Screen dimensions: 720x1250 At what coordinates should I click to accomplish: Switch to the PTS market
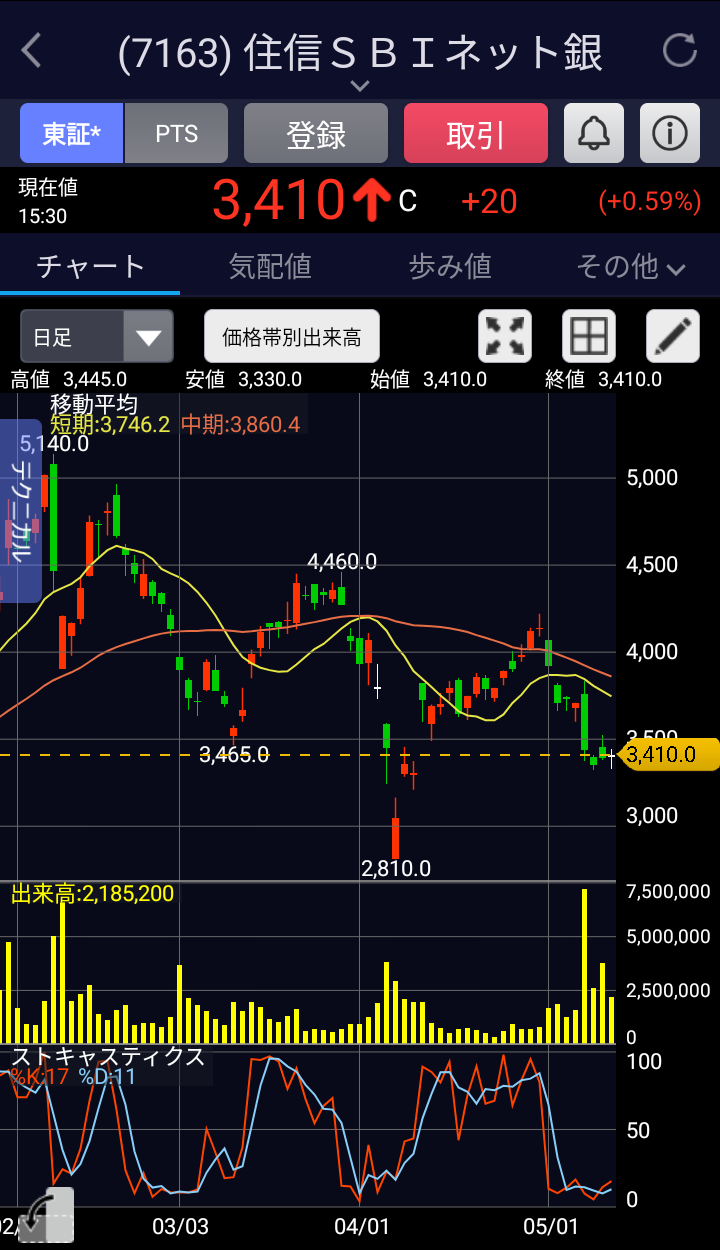[x=177, y=133]
